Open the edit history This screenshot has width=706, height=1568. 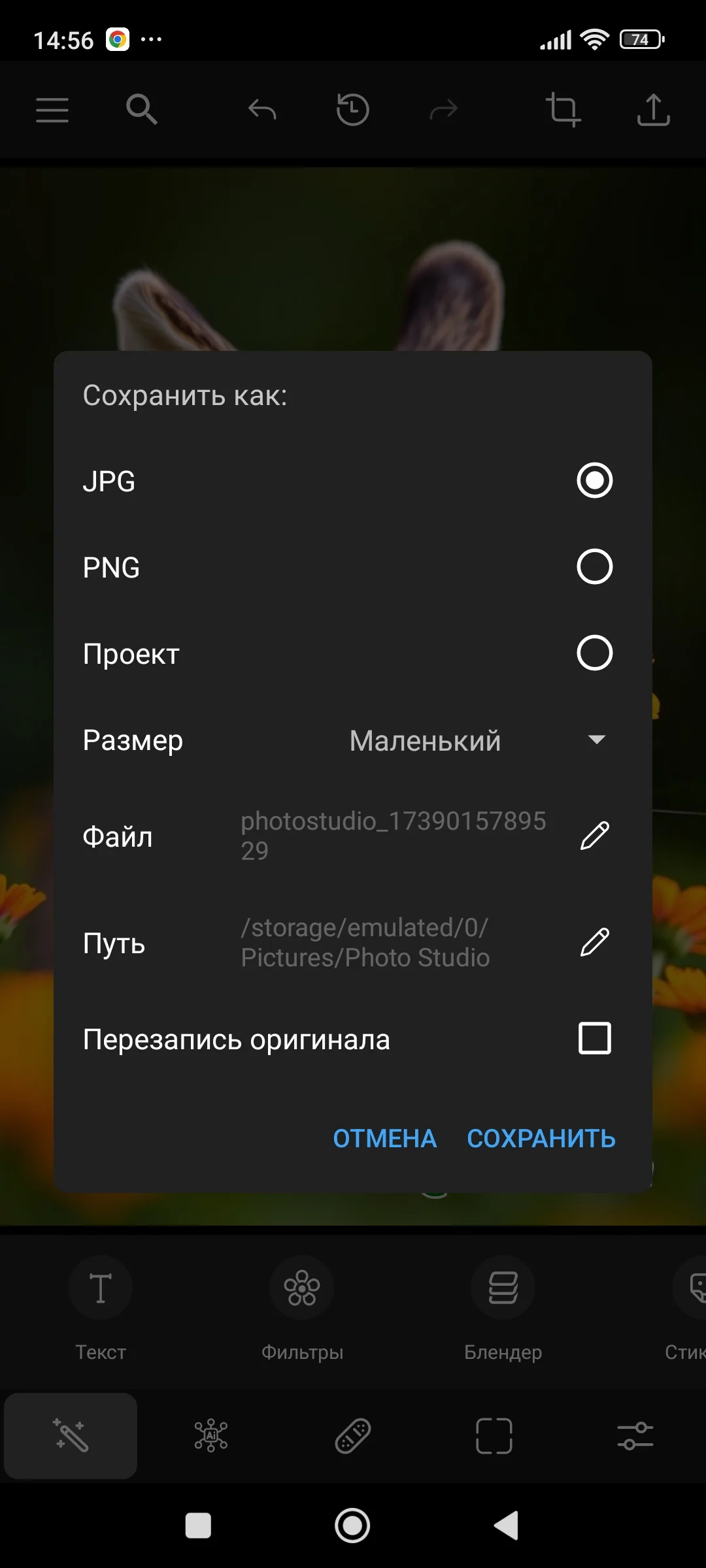tap(352, 109)
